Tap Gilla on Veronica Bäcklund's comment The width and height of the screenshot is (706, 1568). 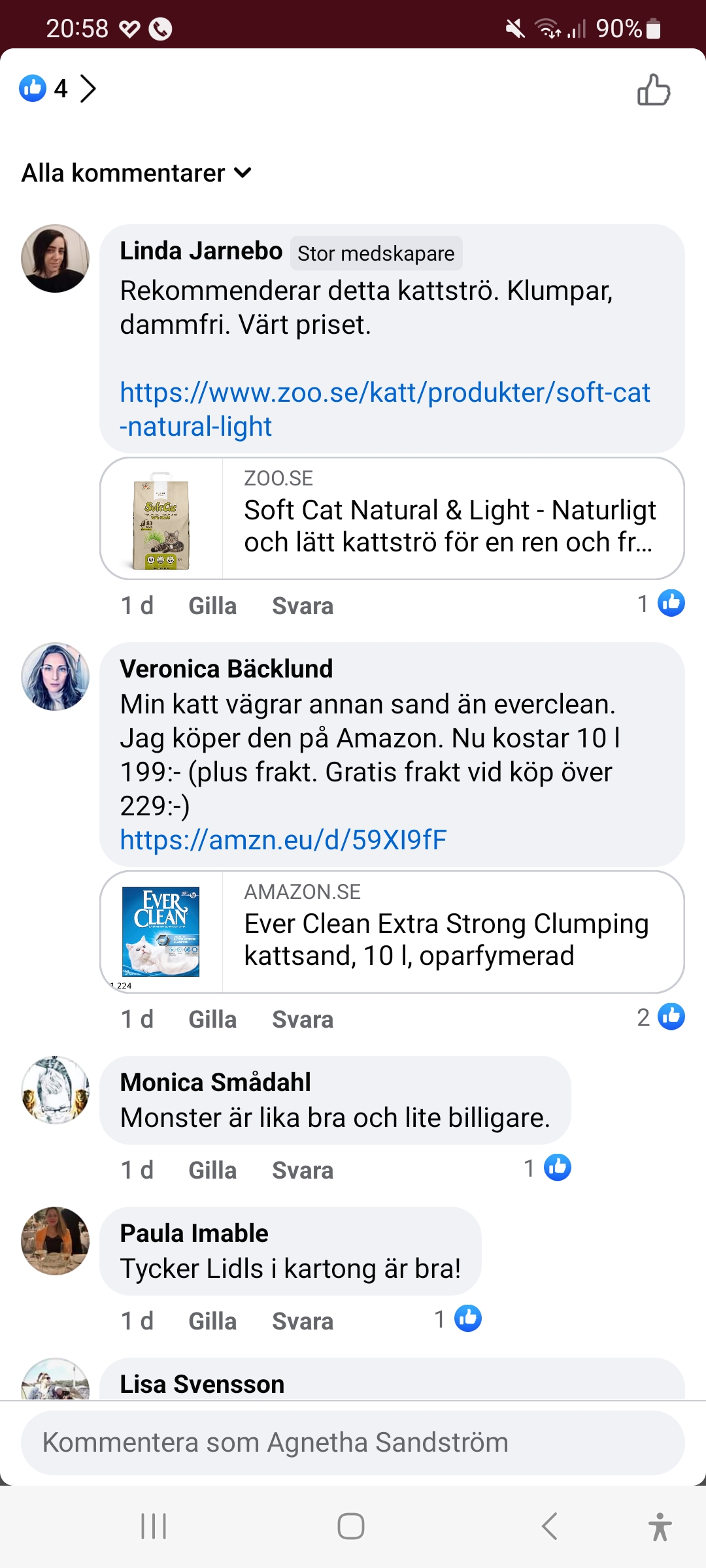coord(212,1019)
